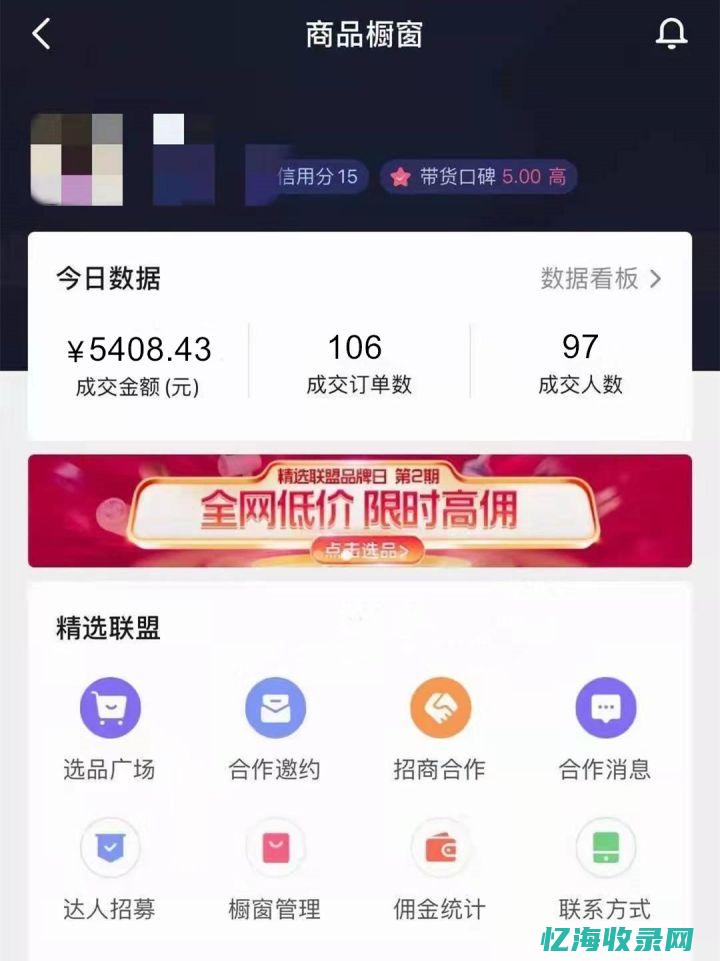The image size is (720, 961).
Task: Open 达人招募 (talent recruitment)
Action: tap(110, 862)
